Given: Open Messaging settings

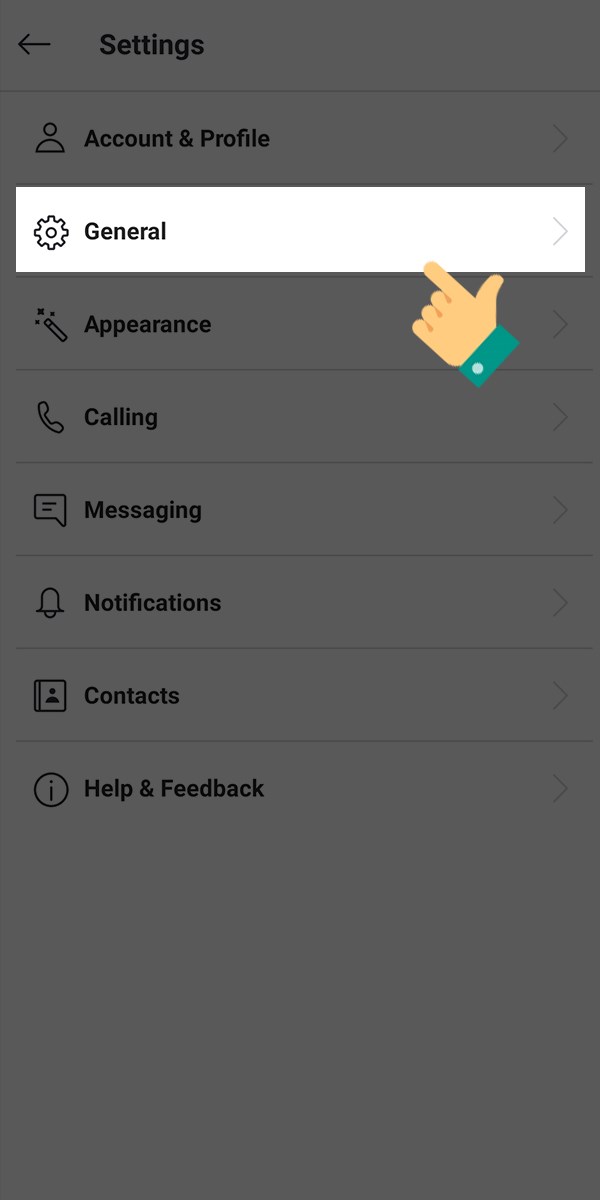Looking at the screenshot, I should pos(143,510).
